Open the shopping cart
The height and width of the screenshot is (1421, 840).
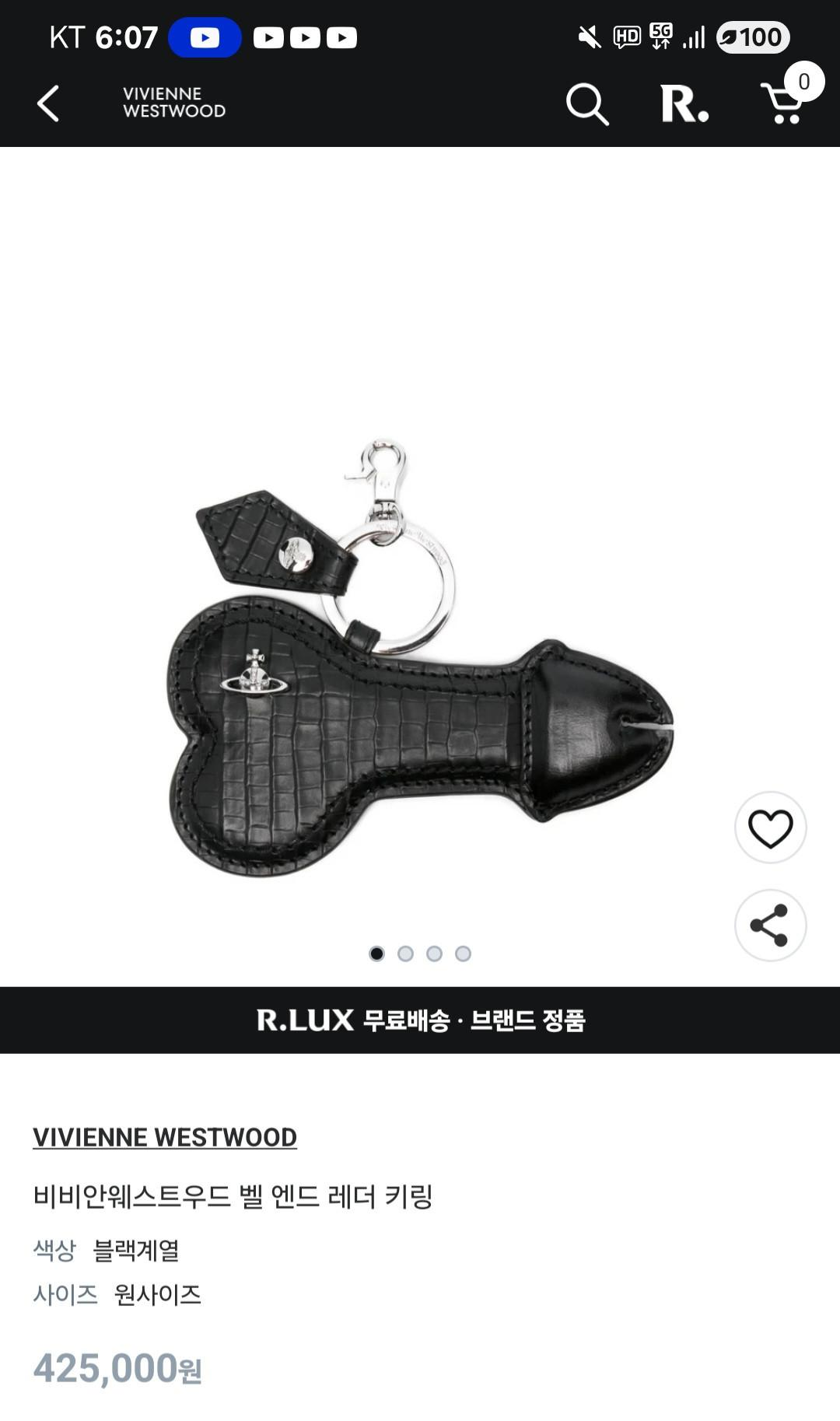[784, 103]
